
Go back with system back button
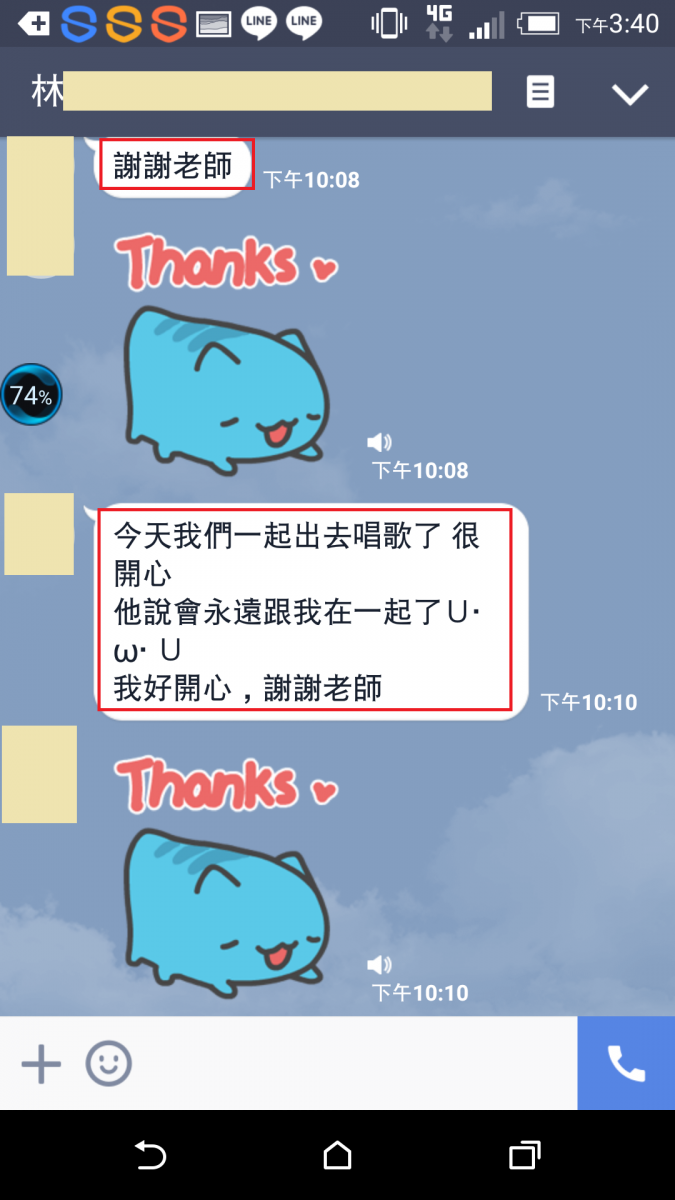[x=150, y=1156]
